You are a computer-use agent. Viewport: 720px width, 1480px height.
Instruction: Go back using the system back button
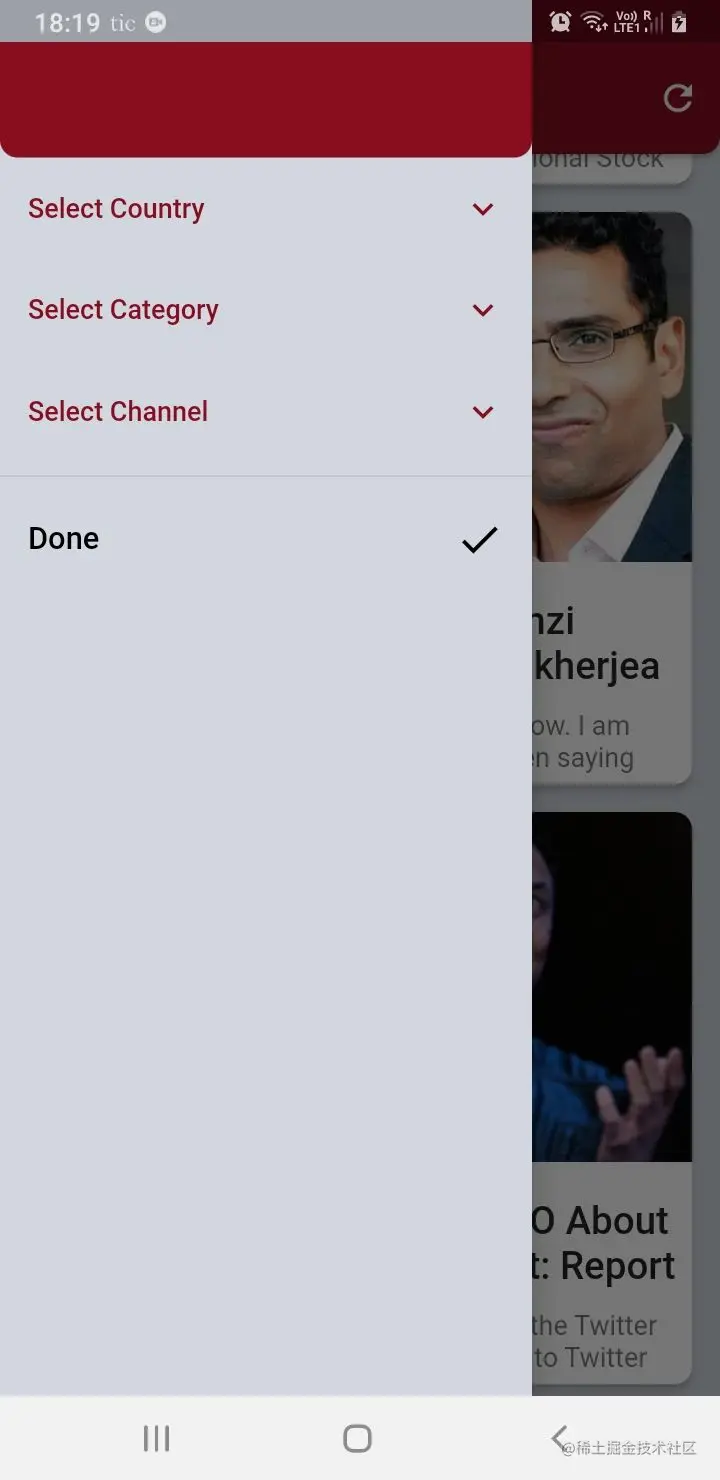[x=560, y=1438]
